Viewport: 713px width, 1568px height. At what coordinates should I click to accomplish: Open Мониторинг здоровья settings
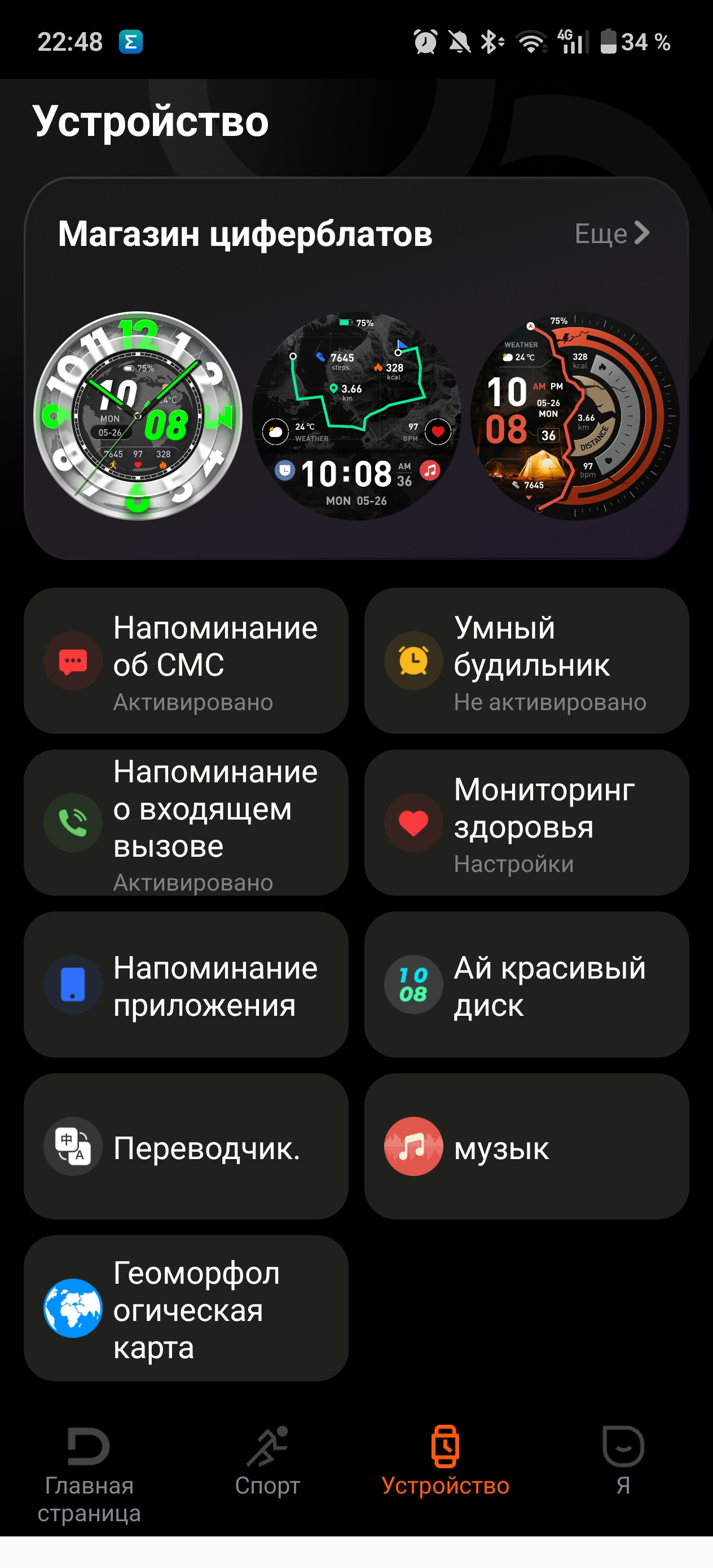(526, 822)
